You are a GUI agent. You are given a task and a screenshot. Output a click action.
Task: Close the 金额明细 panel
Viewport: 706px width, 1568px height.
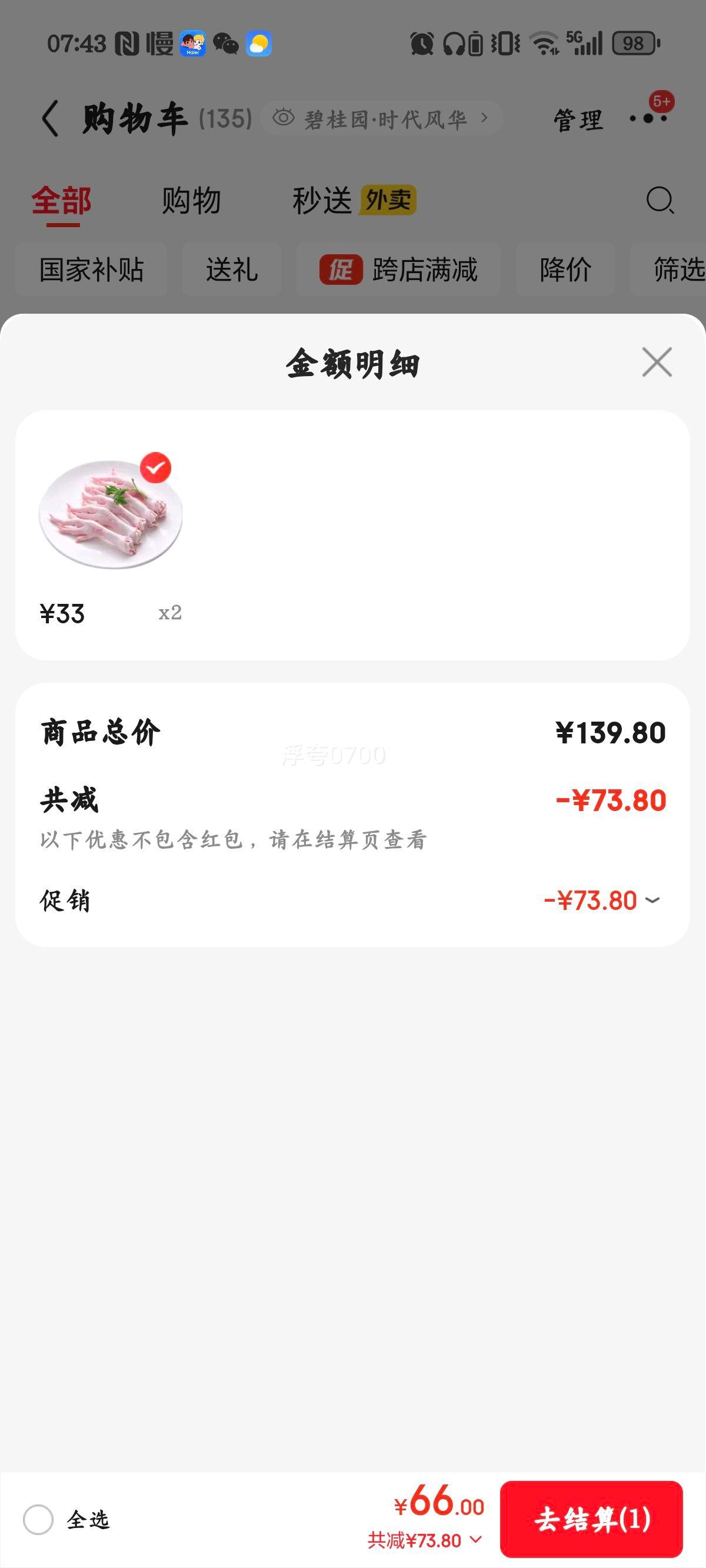pos(657,362)
